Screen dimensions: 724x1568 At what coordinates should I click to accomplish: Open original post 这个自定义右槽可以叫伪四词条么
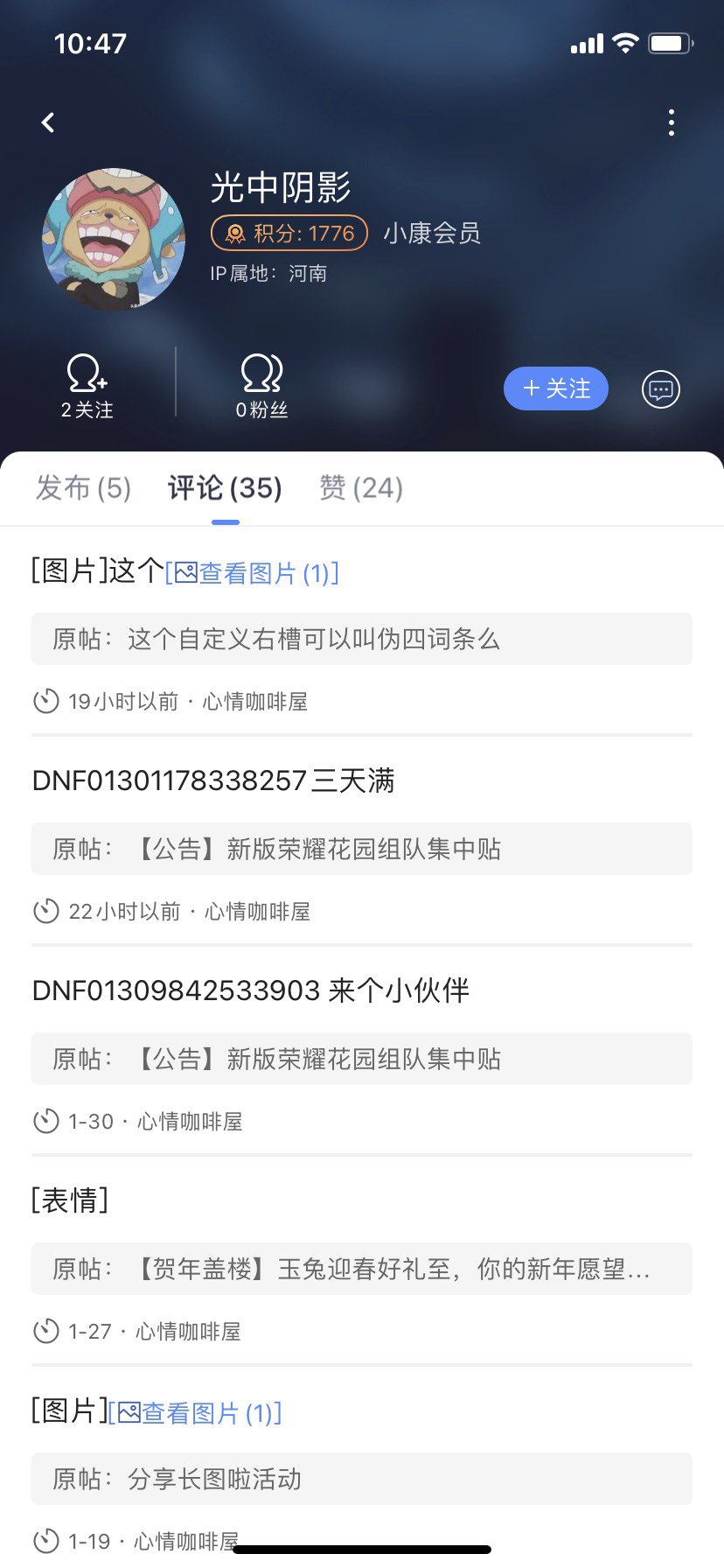(x=362, y=639)
